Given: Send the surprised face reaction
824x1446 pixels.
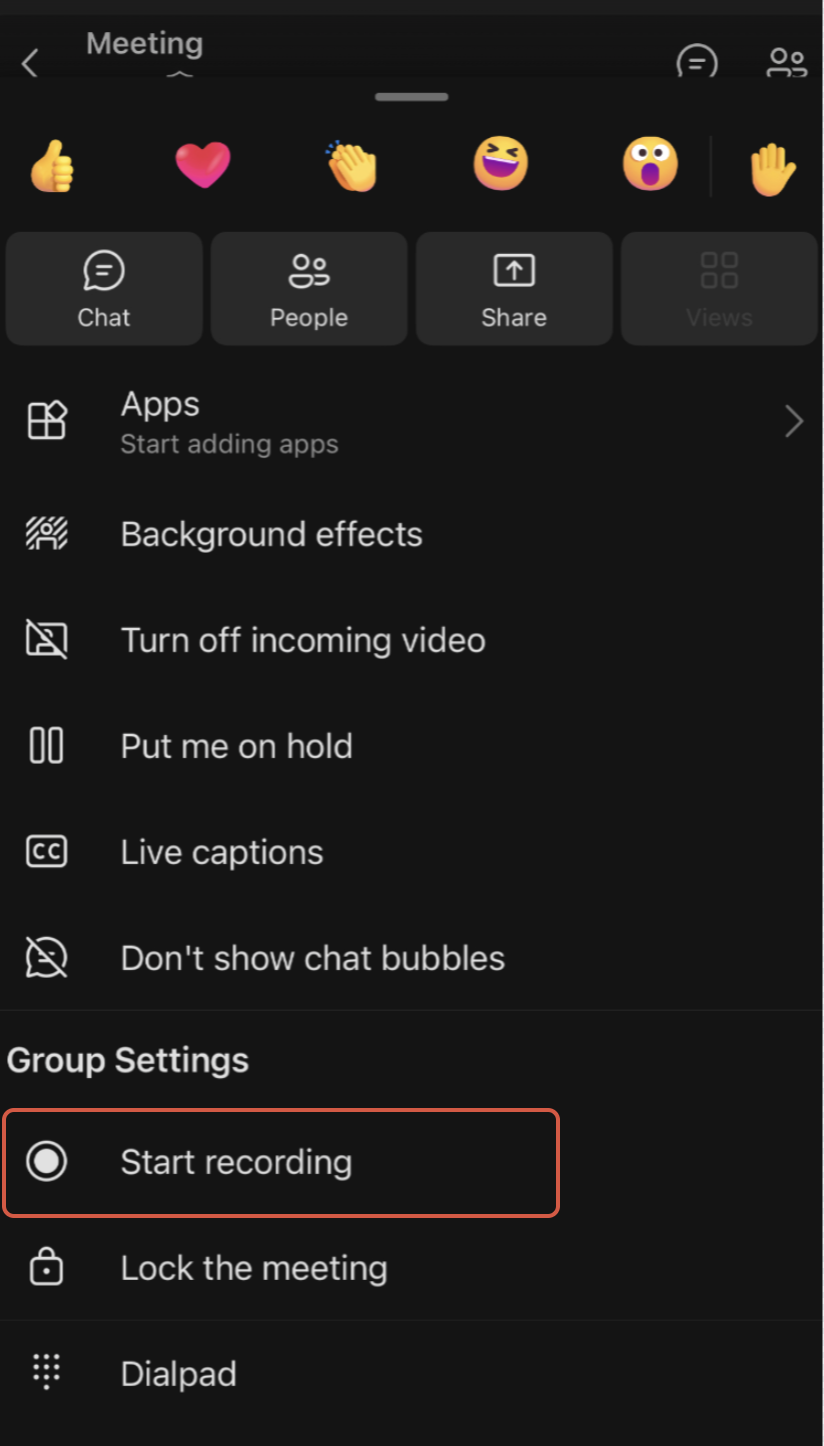Looking at the screenshot, I should (x=650, y=164).
